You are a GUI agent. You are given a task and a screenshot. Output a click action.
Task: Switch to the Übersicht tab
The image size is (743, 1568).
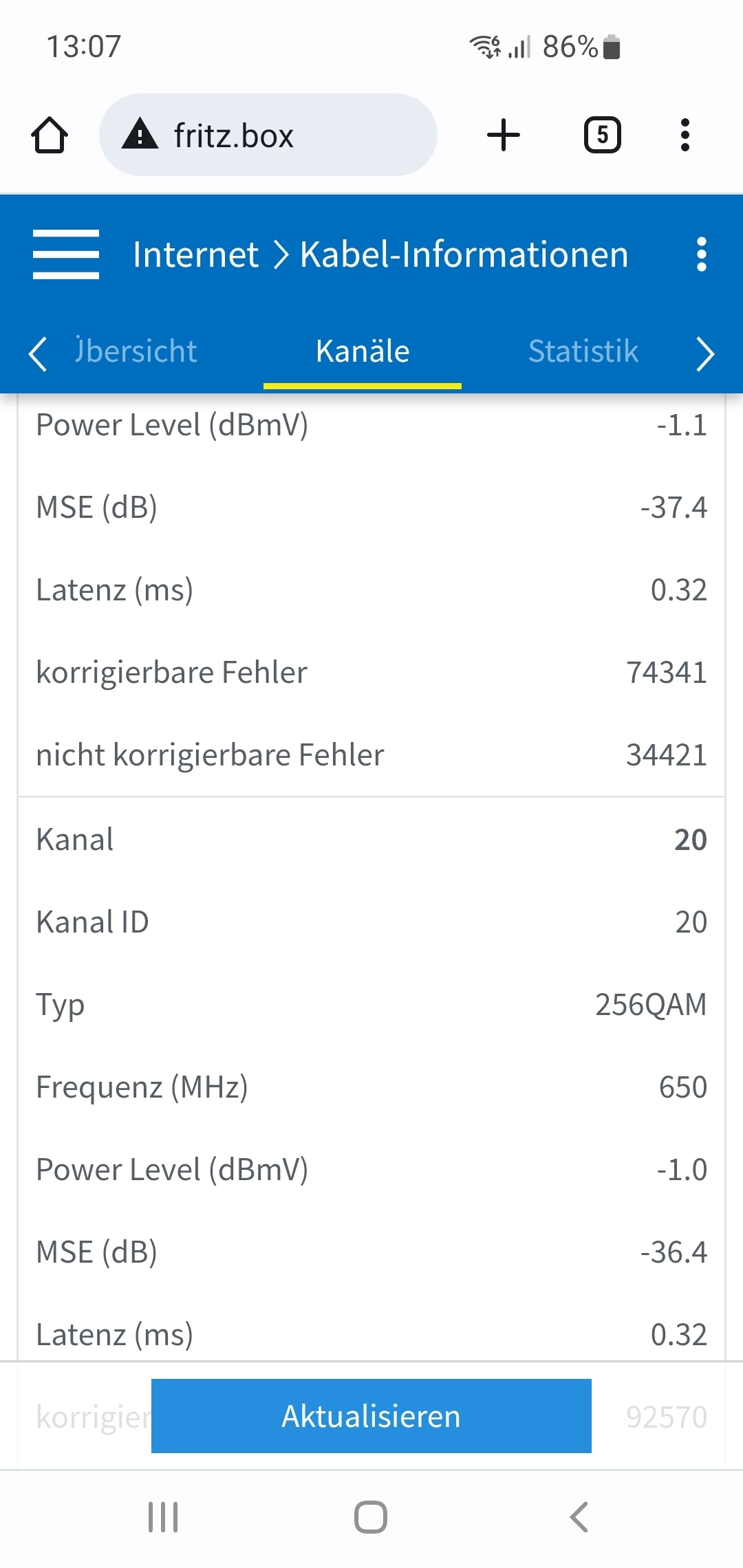[x=136, y=351]
